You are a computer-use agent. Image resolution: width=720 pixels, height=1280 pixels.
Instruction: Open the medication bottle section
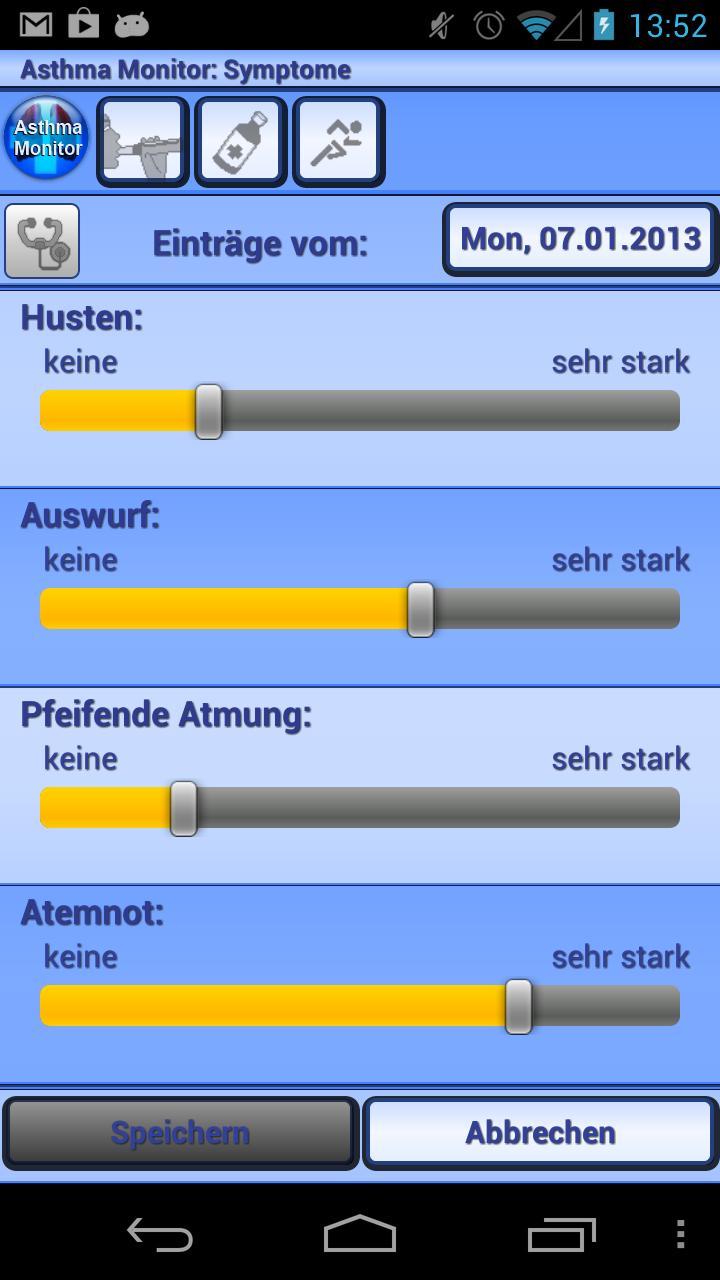pyautogui.click(x=240, y=142)
